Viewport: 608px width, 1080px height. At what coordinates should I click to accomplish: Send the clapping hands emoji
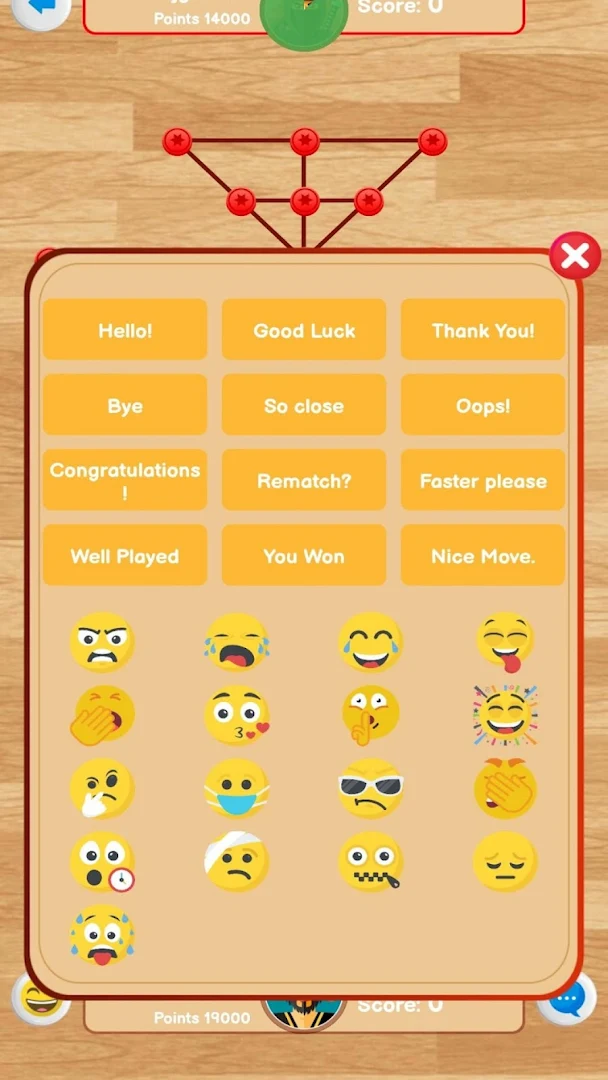tap(505, 789)
